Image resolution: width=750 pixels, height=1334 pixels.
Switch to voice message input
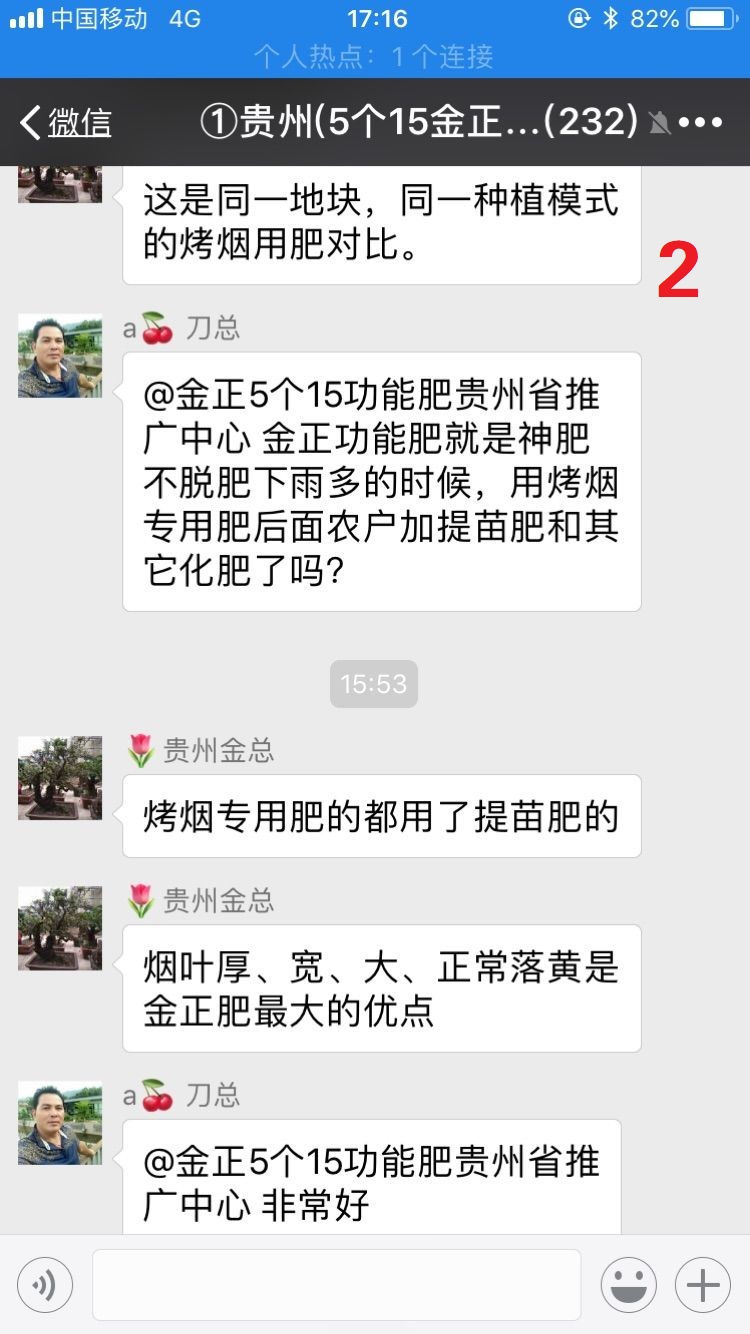click(45, 1284)
